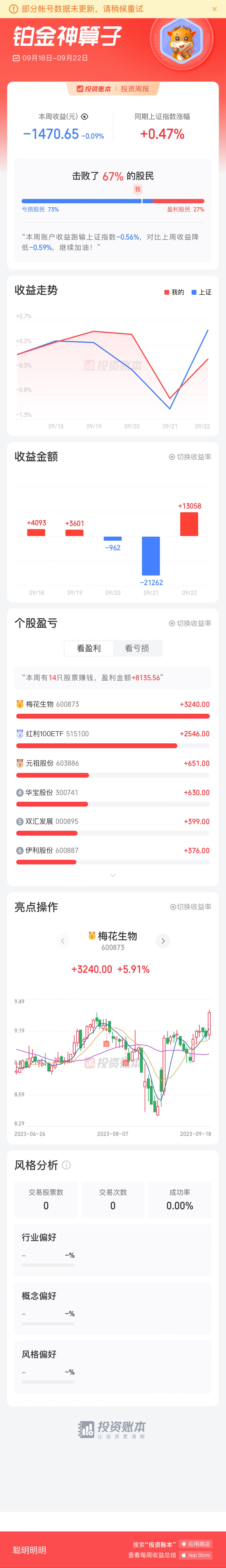This screenshot has height=1568, width=226.
Task: Switch 亮点操作 section to yield rate
Action: (x=191, y=907)
